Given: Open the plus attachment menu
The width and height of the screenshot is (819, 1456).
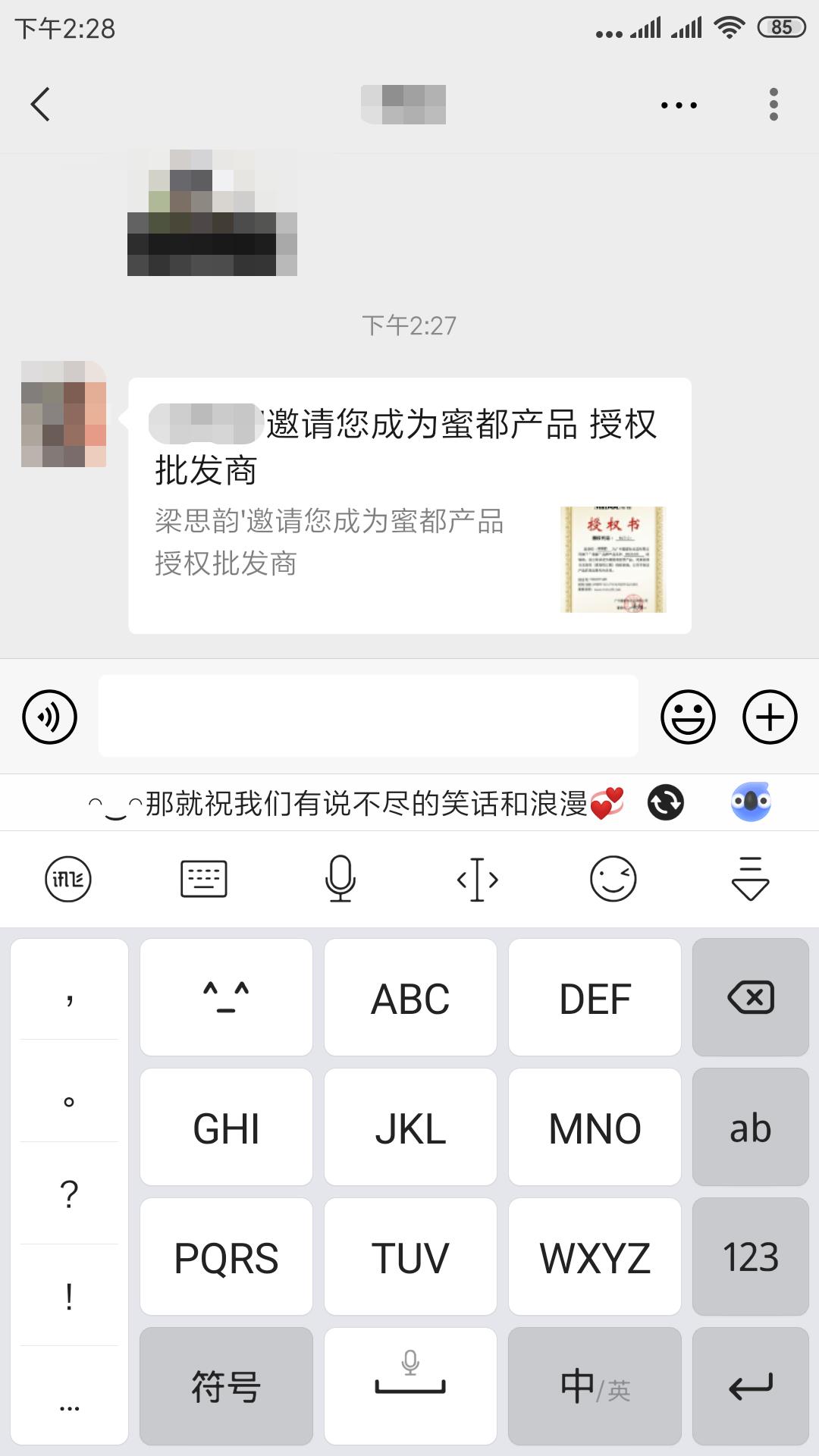Looking at the screenshot, I should coord(770,717).
